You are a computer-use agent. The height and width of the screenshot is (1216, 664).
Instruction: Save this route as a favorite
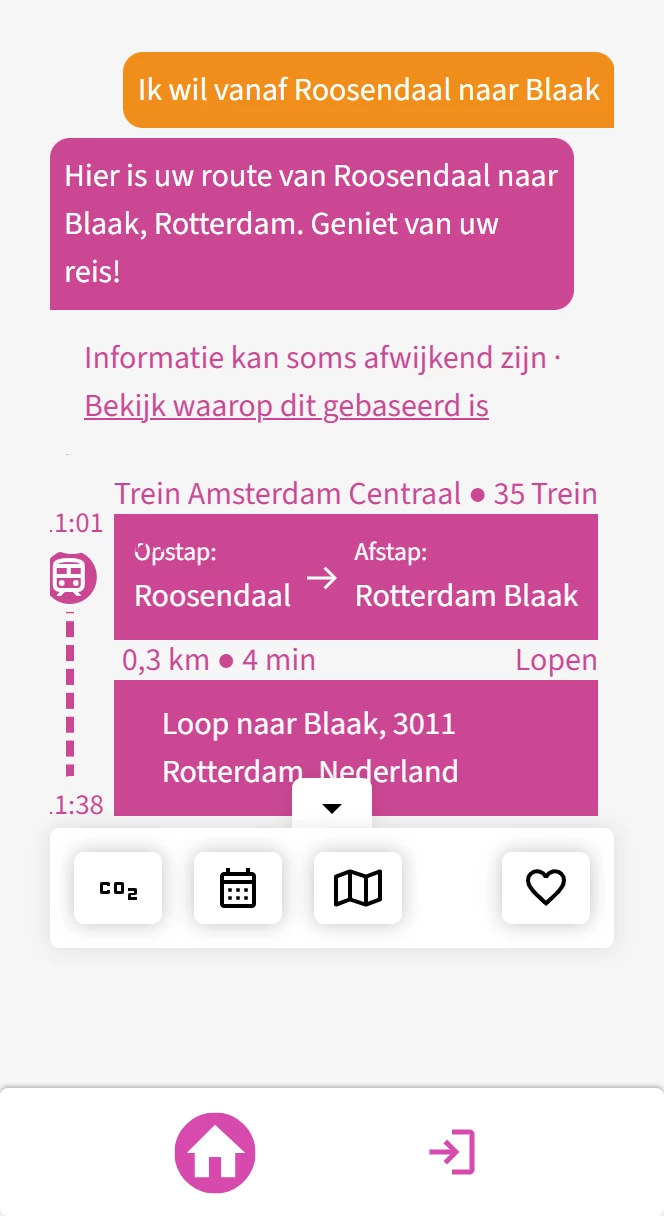pyautogui.click(x=546, y=888)
